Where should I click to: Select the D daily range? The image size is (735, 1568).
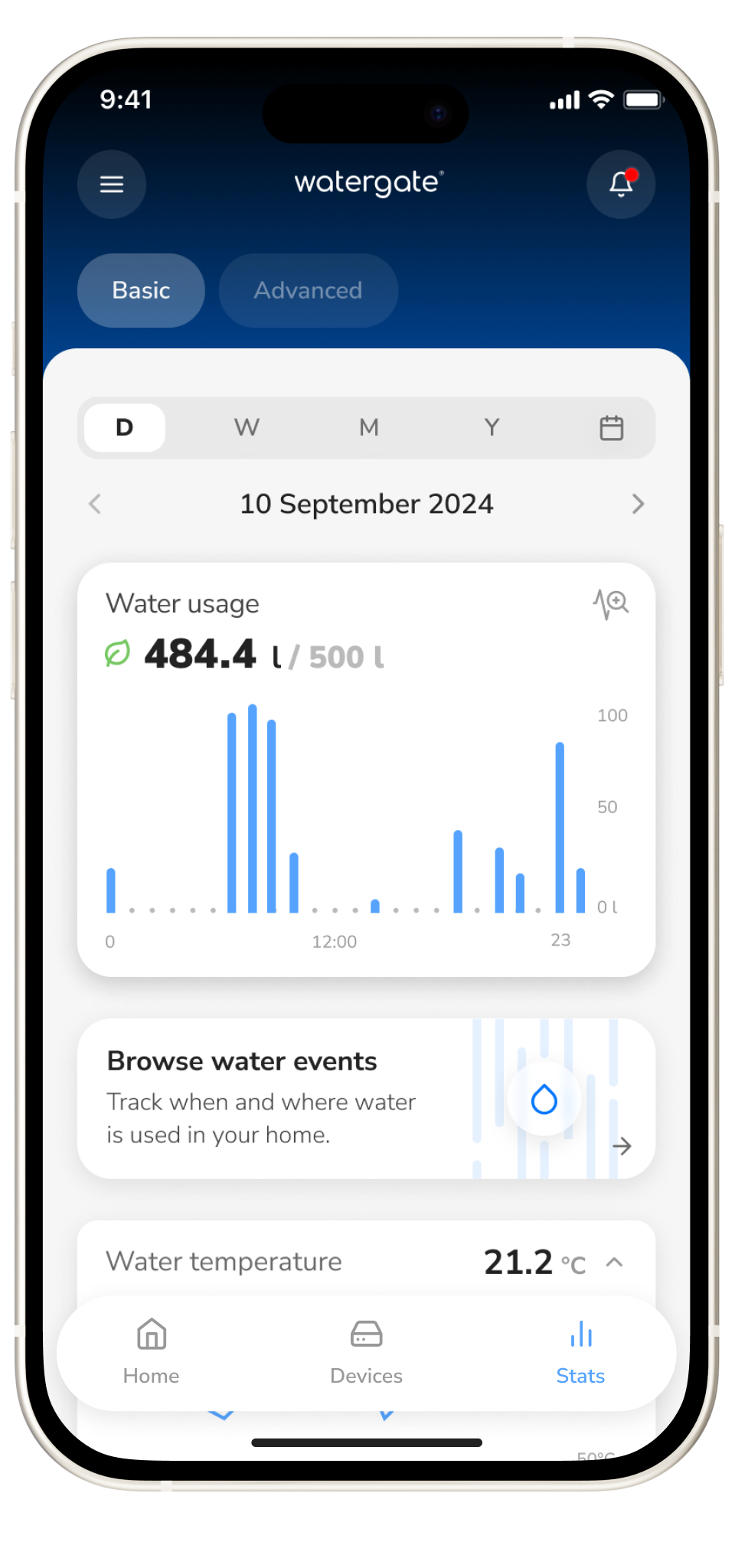[125, 427]
